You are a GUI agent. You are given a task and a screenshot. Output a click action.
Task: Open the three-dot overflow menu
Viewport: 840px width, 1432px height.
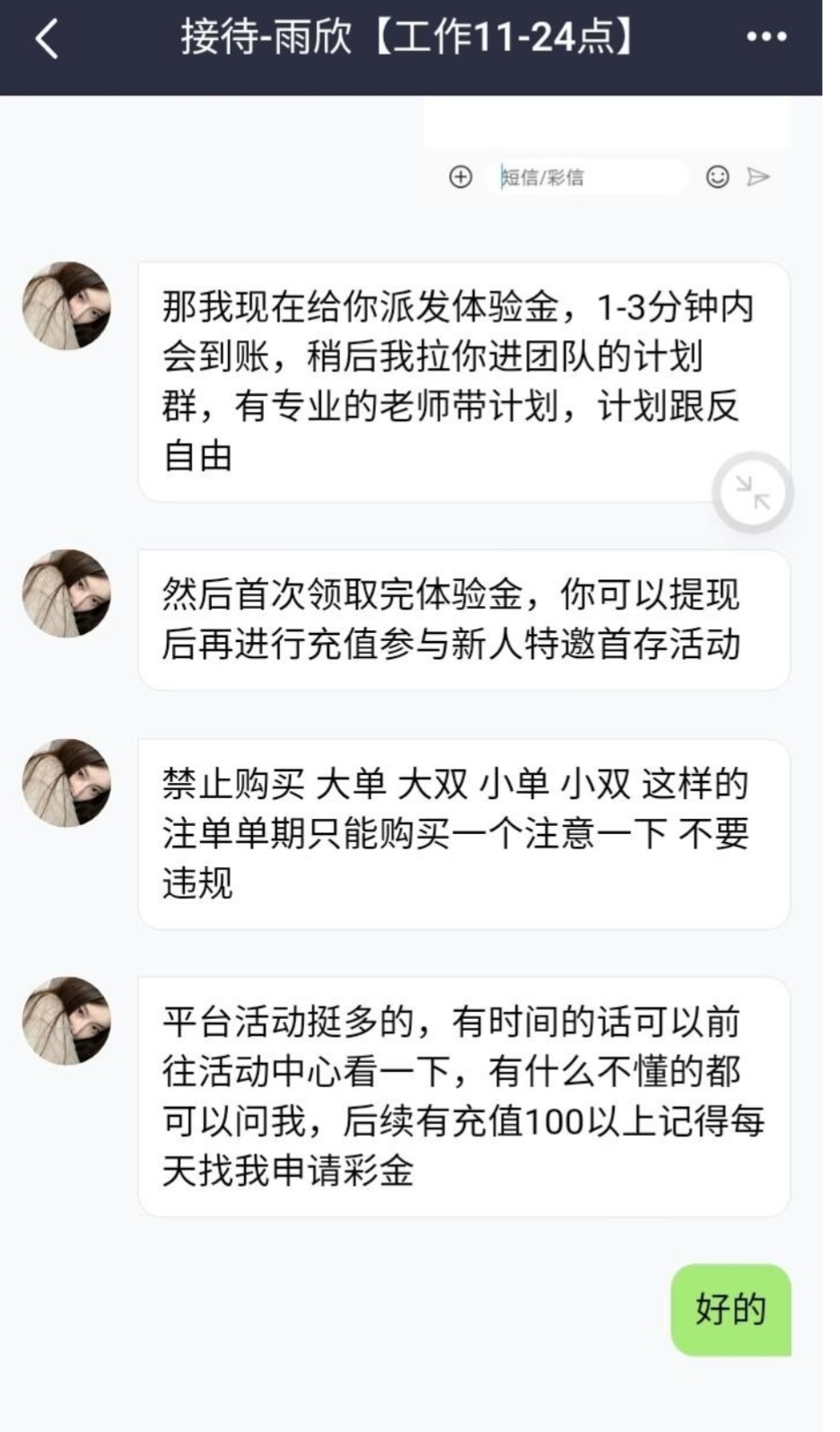[x=766, y=38]
